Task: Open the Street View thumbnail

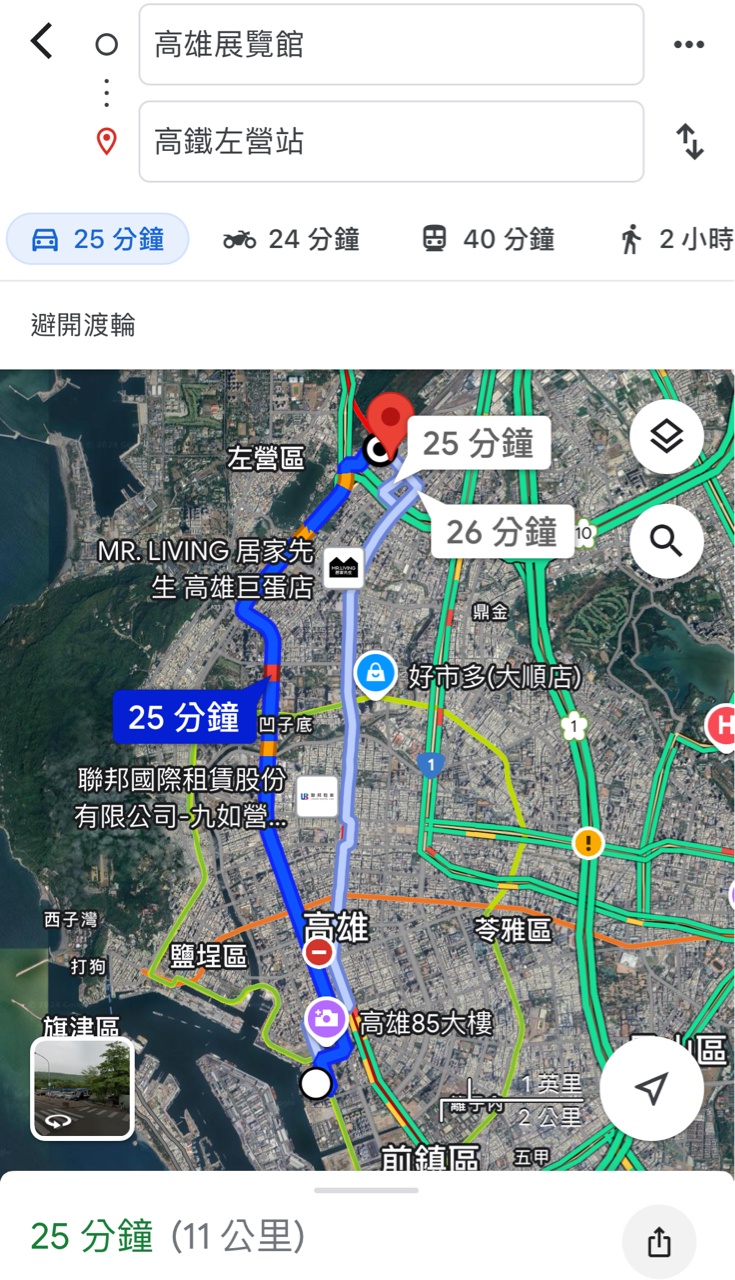Action: (82, 1088)
